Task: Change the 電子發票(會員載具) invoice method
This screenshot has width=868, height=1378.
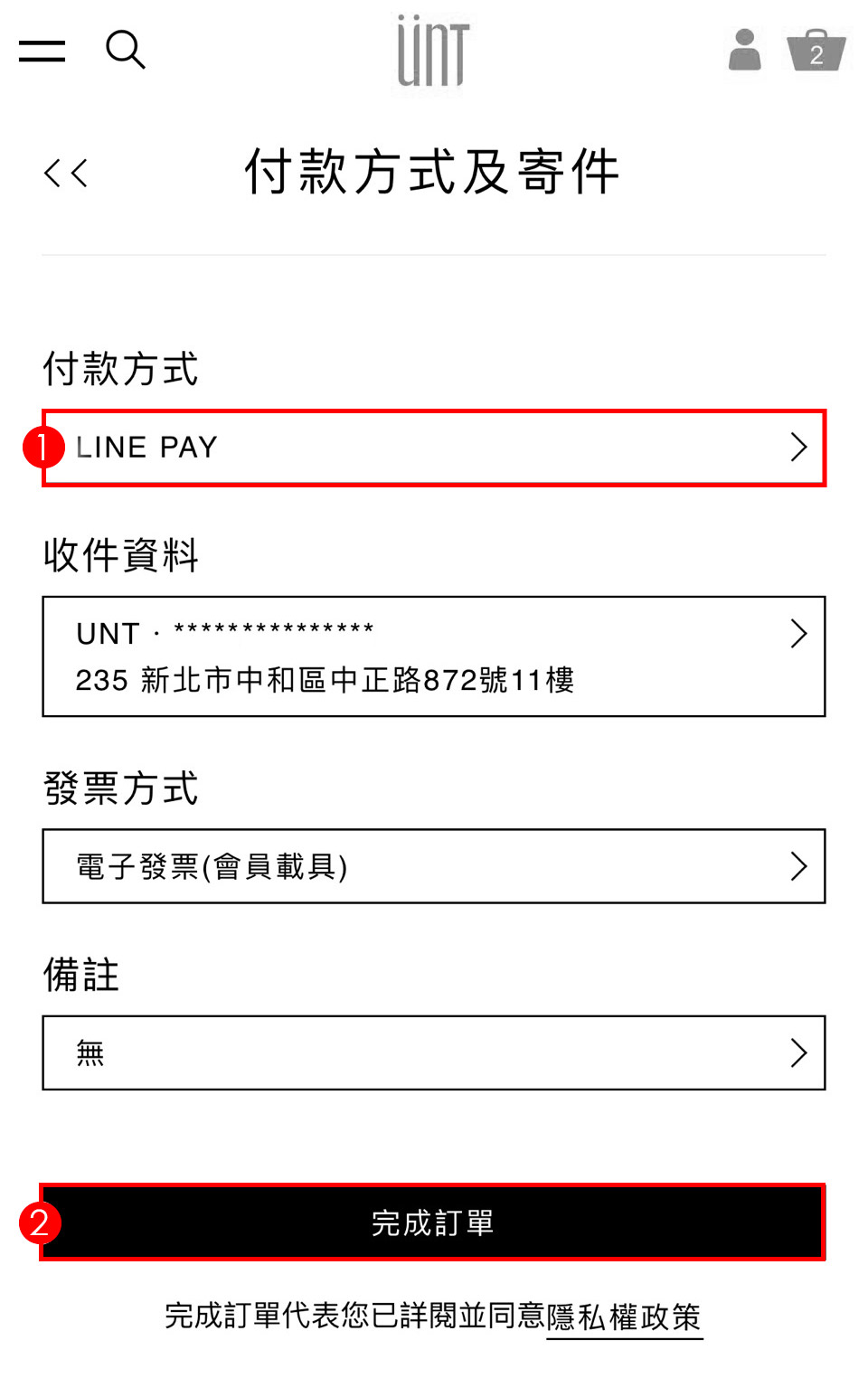Action: [434, 866]
